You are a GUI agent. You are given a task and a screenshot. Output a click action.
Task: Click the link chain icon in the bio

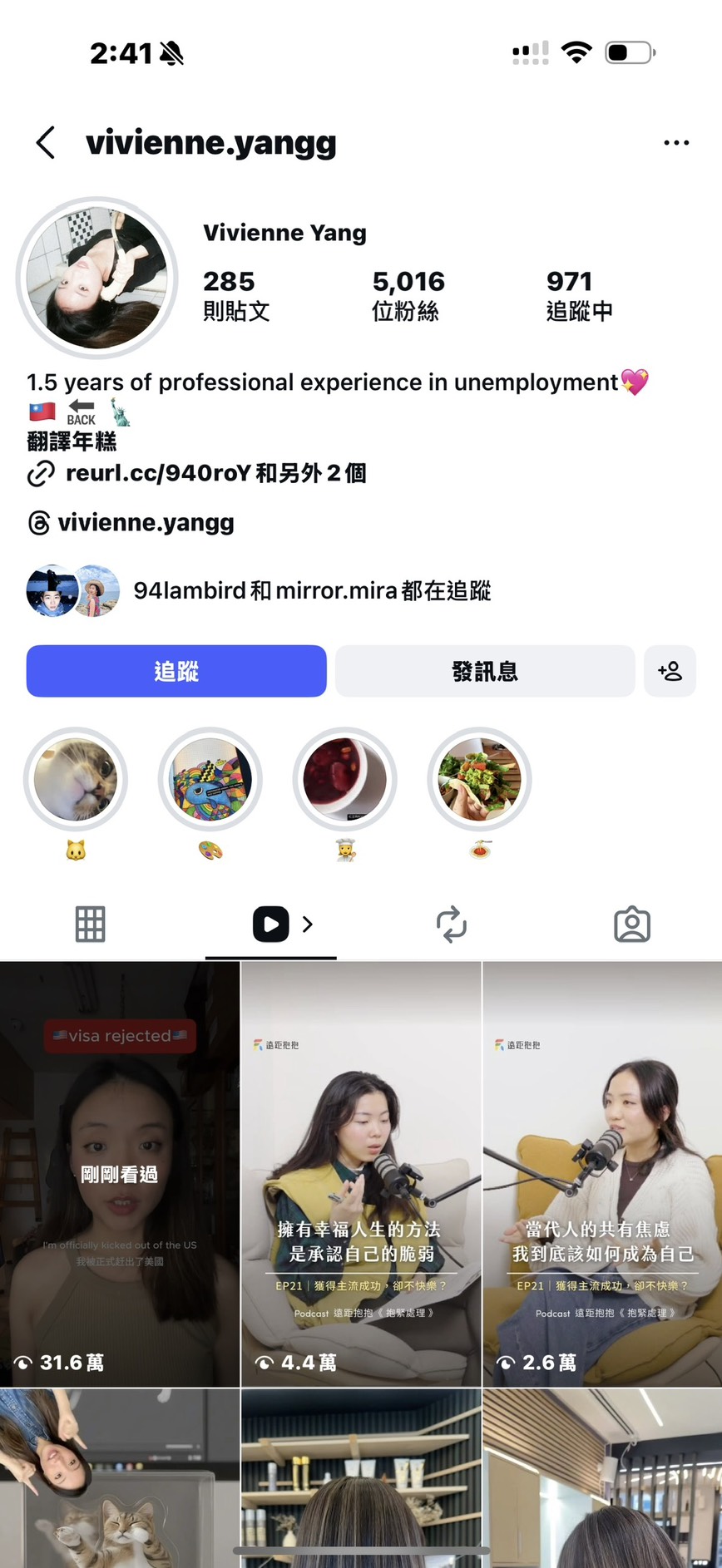pyautogui.click(x=39, y=474)
